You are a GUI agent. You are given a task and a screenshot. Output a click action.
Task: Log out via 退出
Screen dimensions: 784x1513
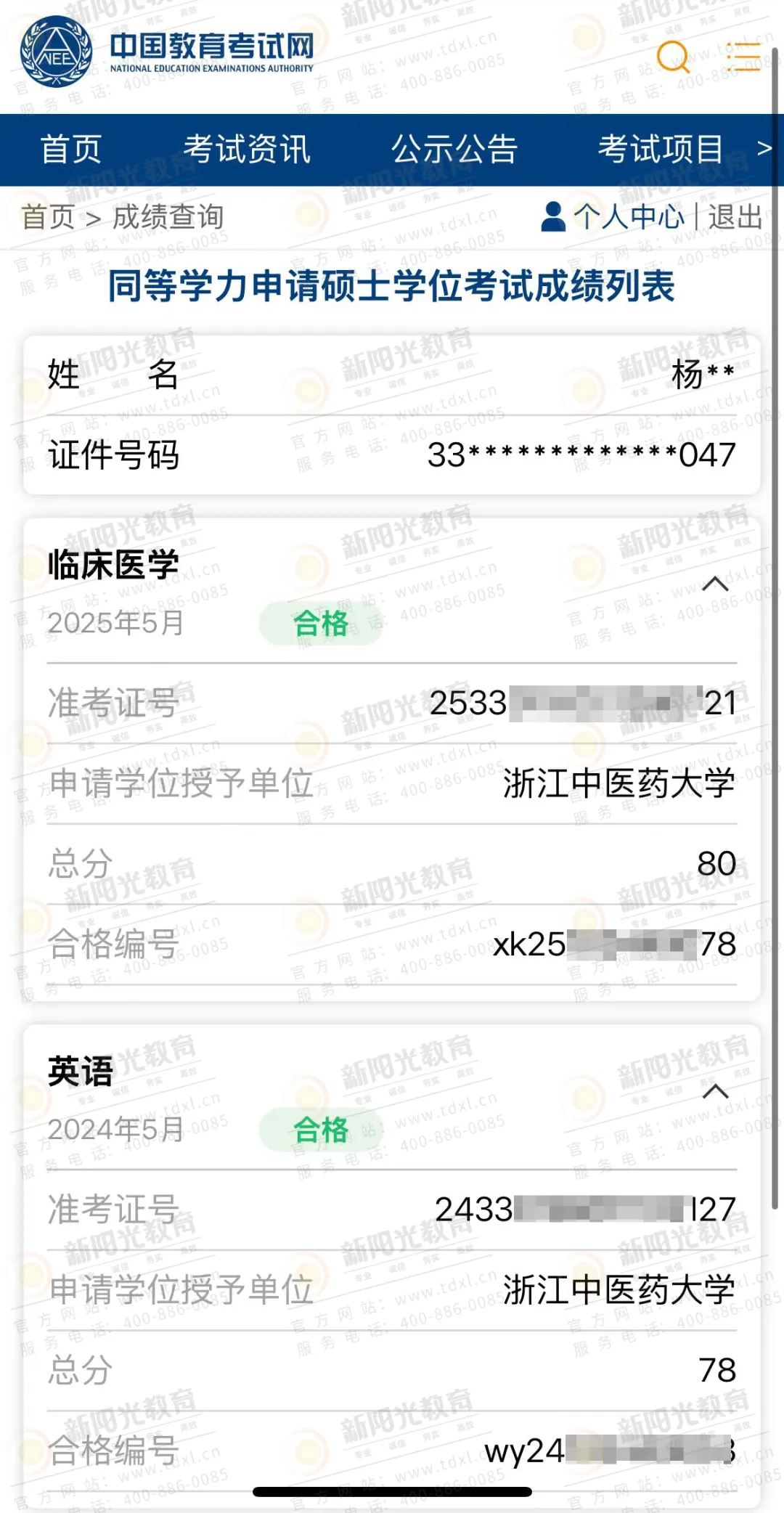pos(735,217)
